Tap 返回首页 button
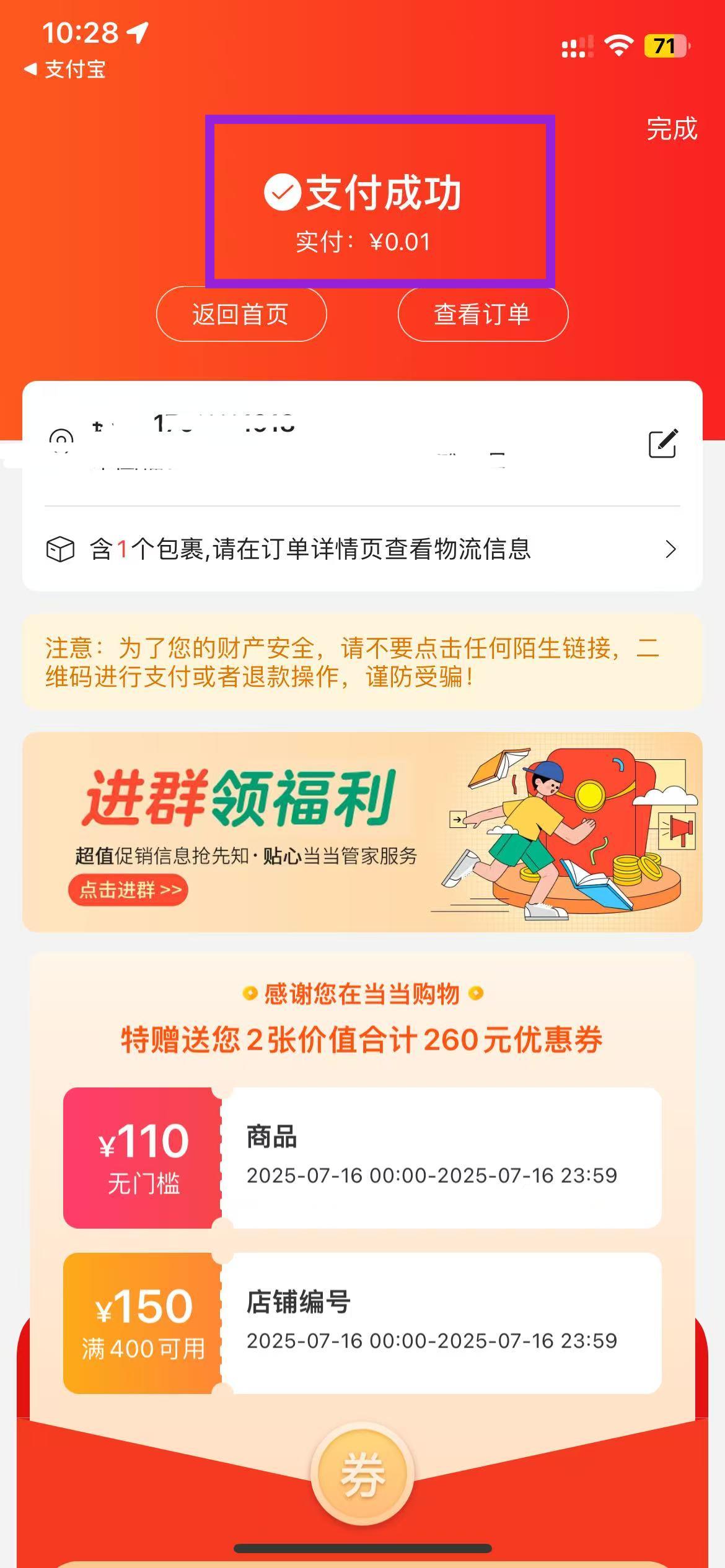Image resolution: width=725 pixels, height=1568 pixels. (241, 314)
